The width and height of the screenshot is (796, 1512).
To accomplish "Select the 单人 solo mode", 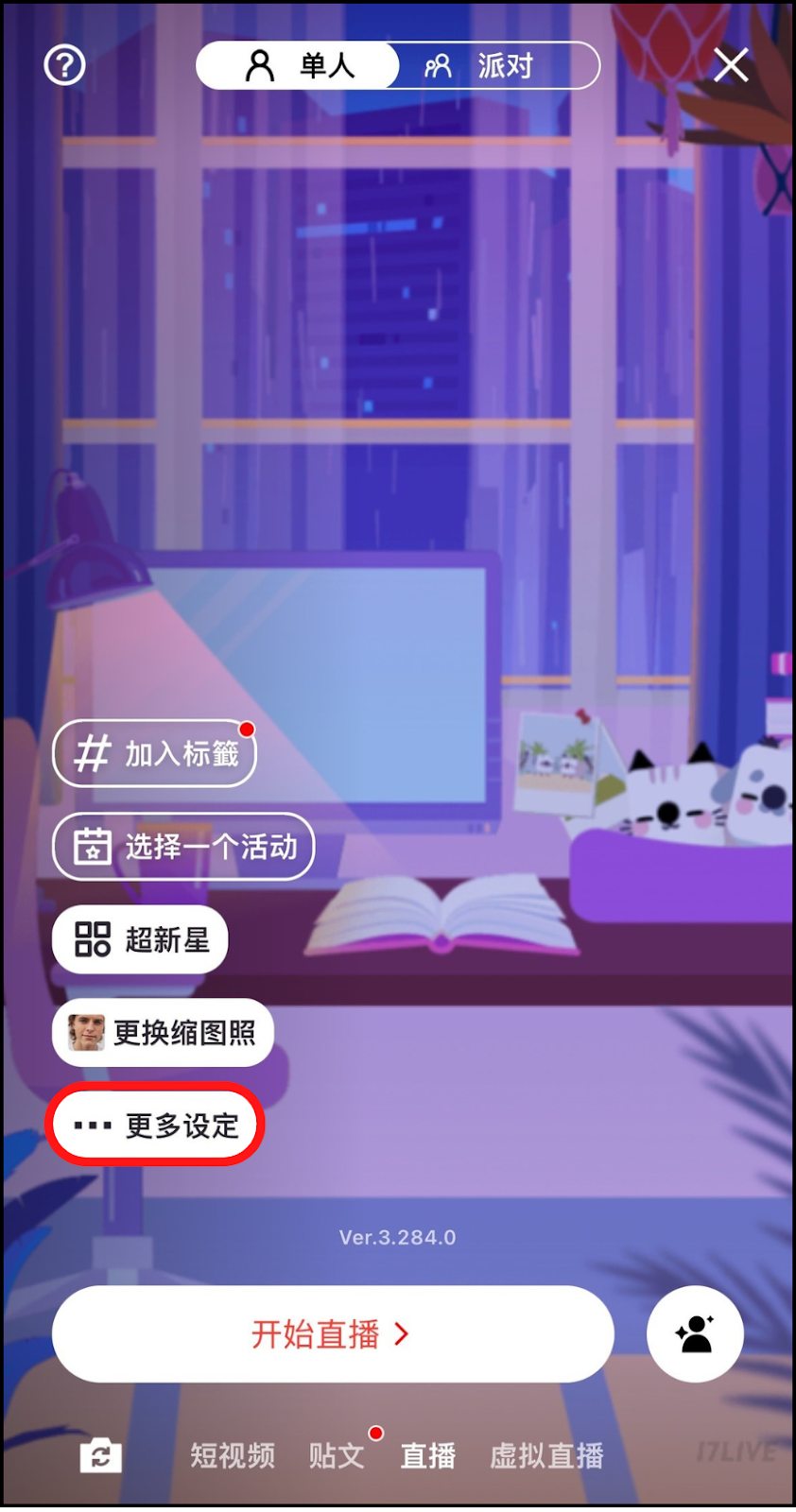I will click(298, 65).
